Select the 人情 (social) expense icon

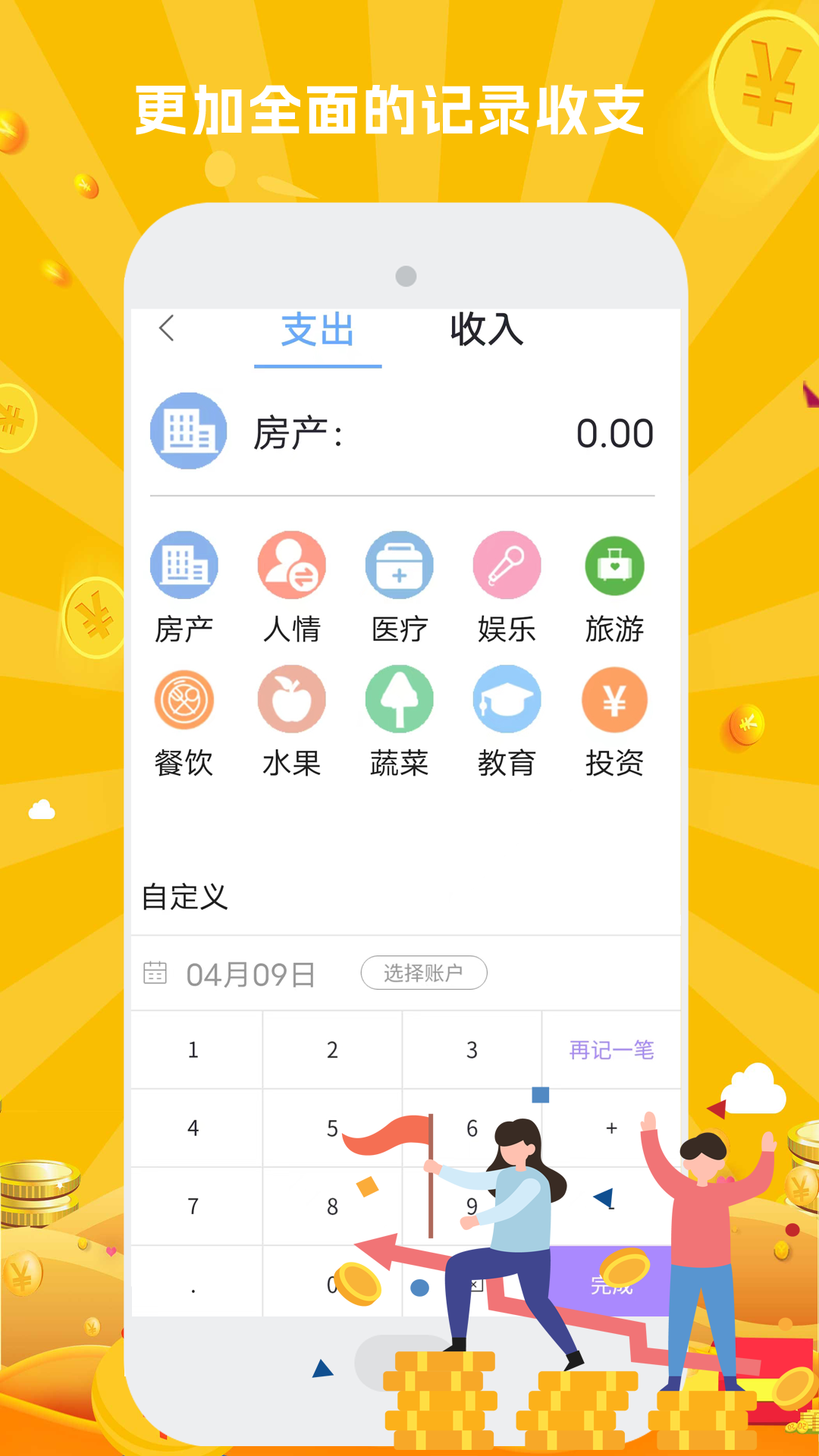293,565
